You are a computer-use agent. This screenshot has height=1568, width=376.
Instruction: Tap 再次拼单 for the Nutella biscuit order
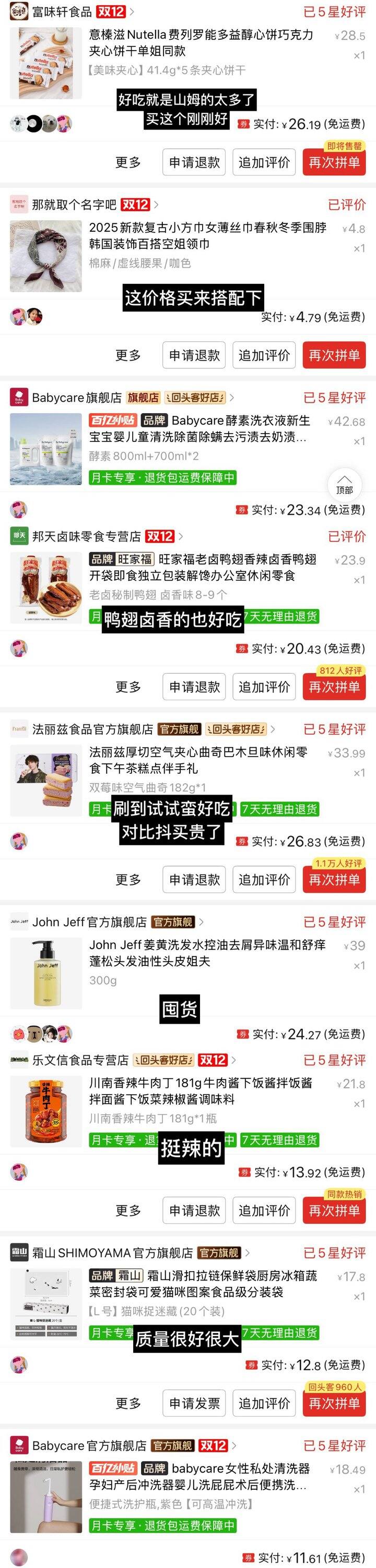tap(334, 162)
